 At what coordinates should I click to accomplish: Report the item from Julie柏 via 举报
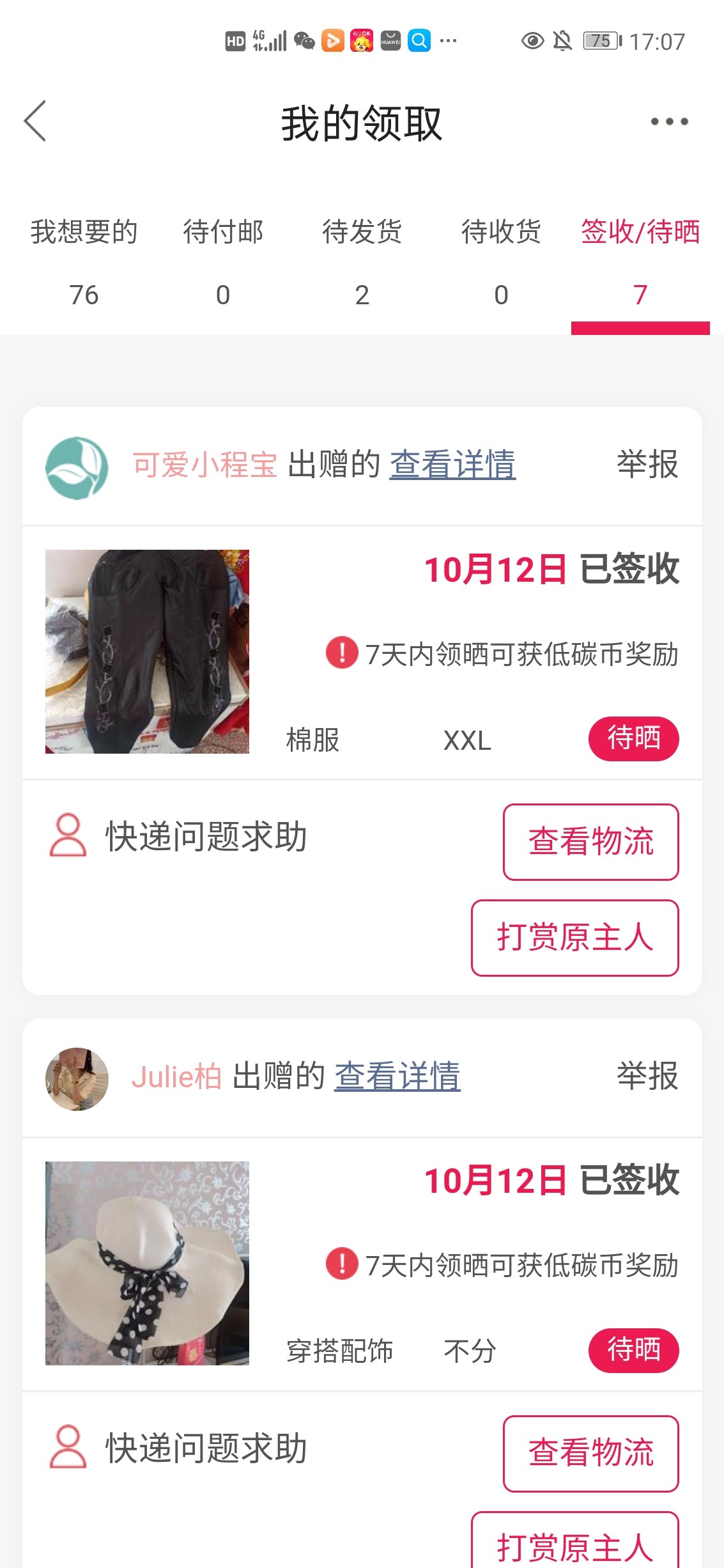pyautogui.click(x=647, y=1076)
